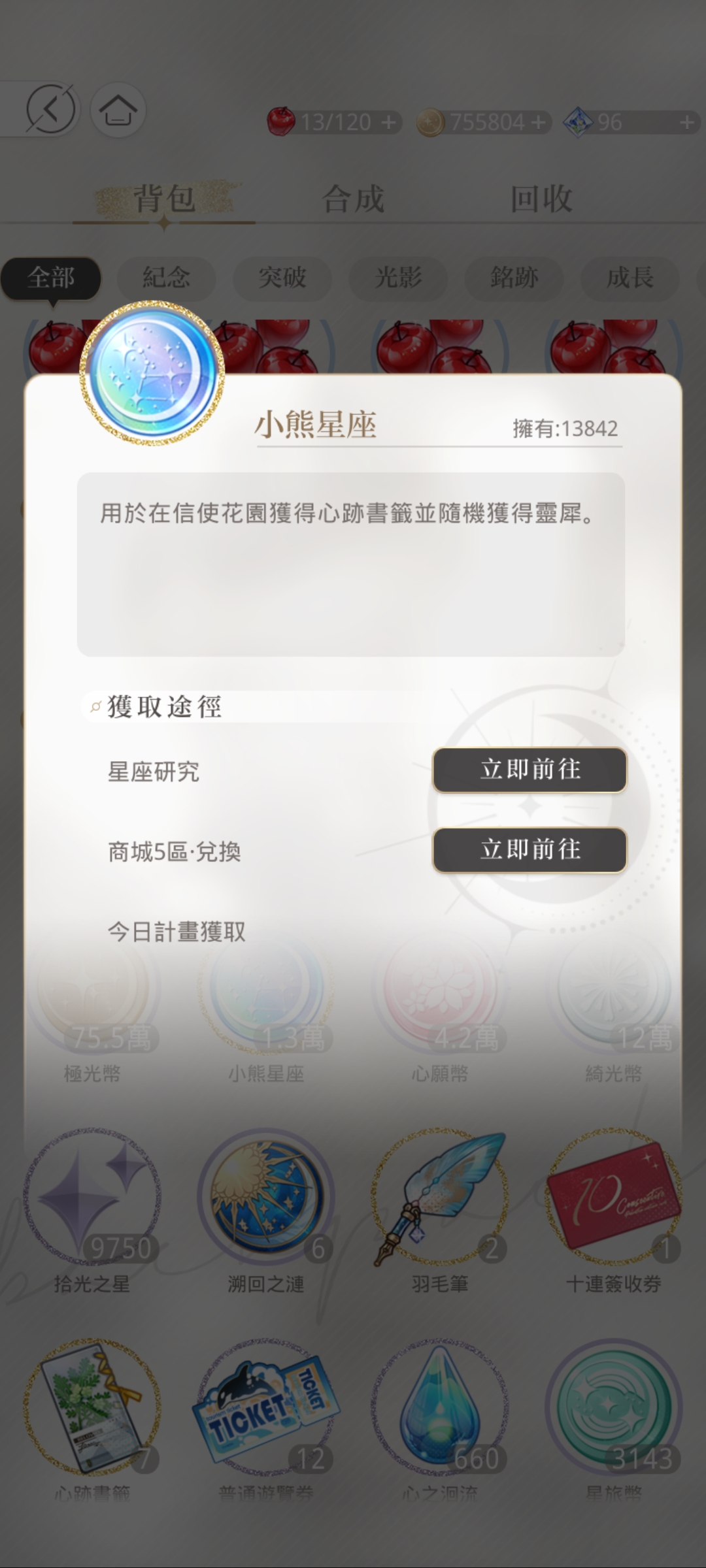Select the 成長 filter chip
Screen dimensions: 706x1568
coord(630,278)
